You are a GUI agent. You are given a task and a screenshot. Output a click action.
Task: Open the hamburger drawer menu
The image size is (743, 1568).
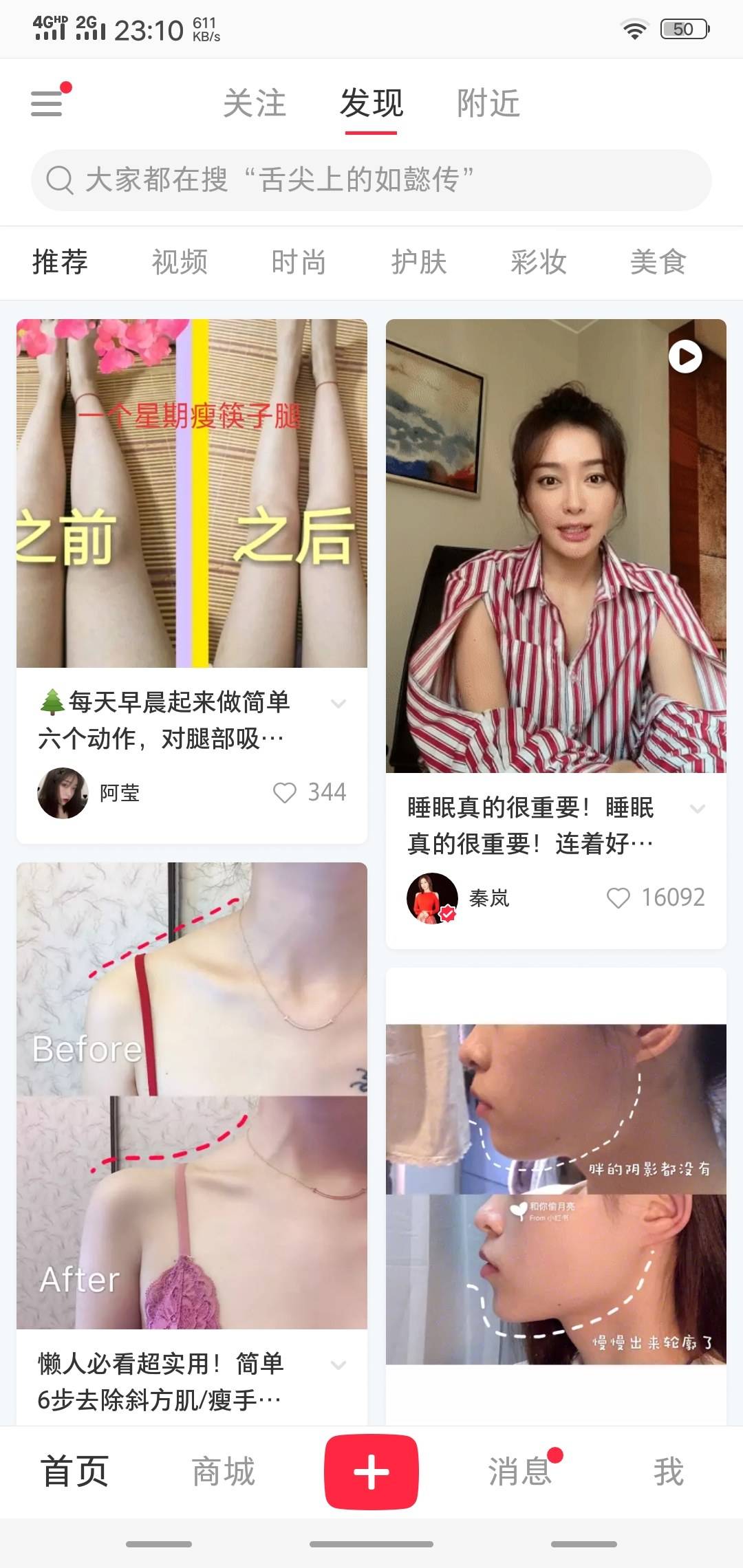click(47, 103)
